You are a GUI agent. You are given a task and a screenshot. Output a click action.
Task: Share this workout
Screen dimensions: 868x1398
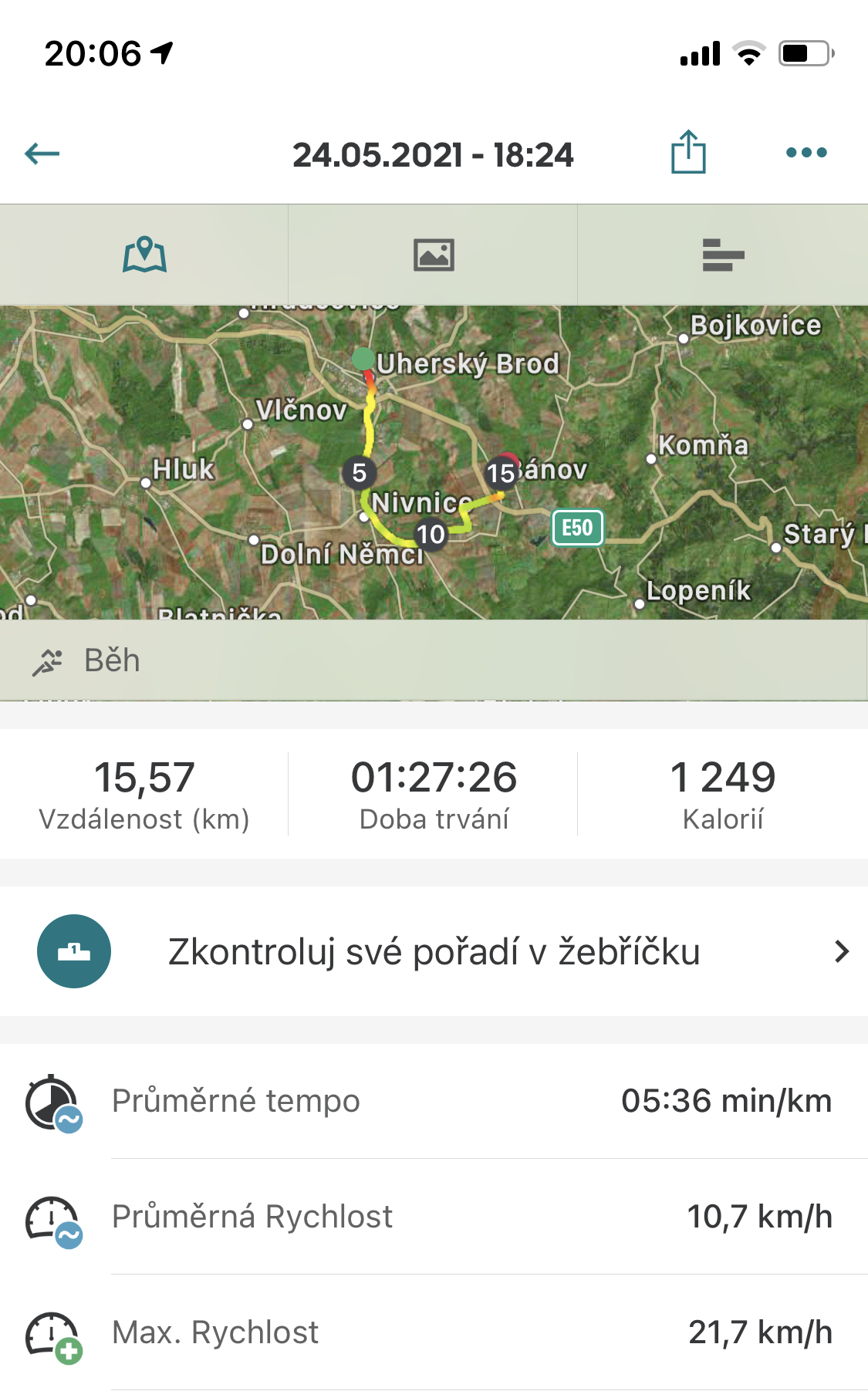[688, 152]
